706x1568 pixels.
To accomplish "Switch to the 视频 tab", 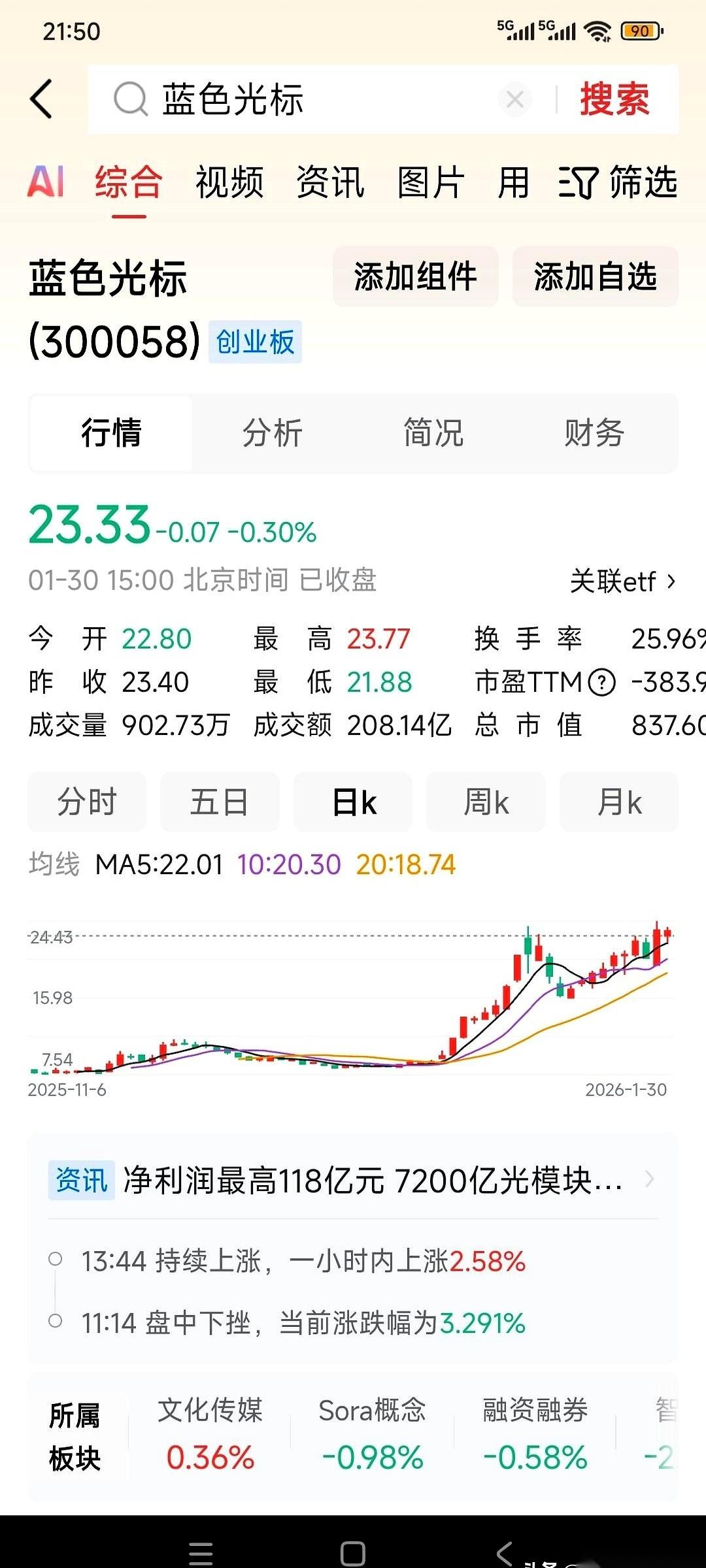I will pyautogui.click(x=229, y=182).
